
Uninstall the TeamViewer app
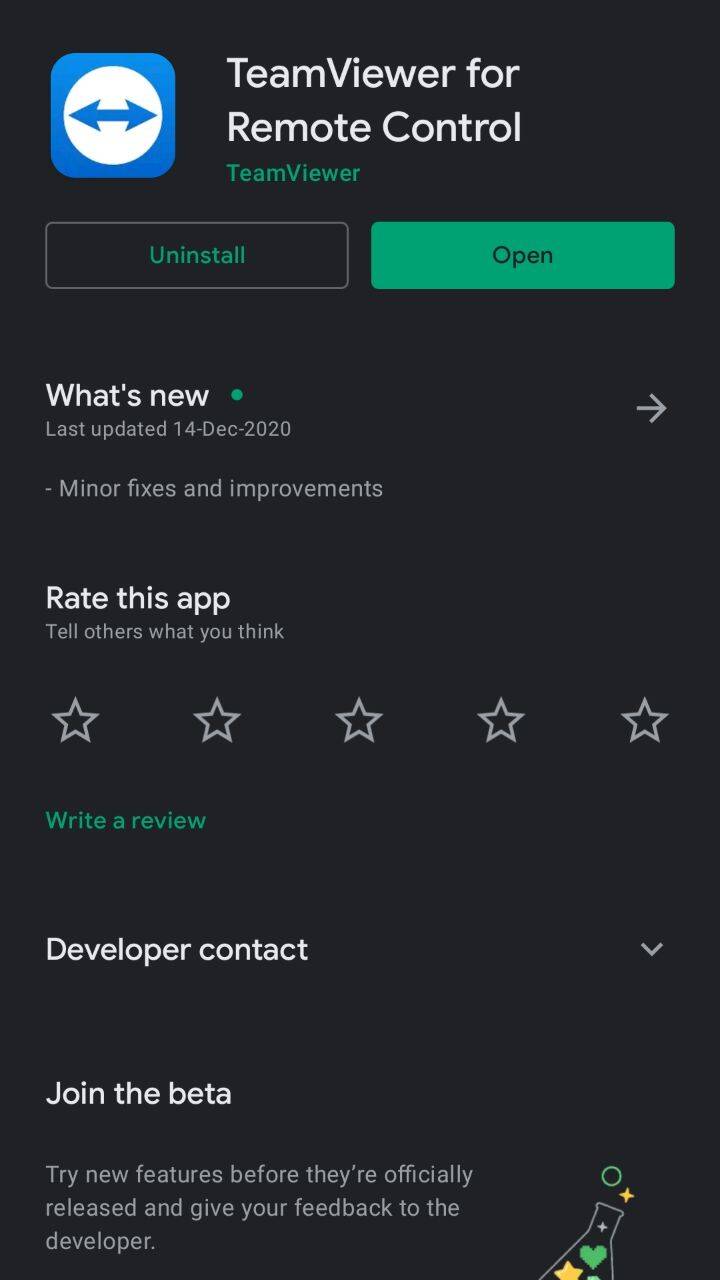(x=197, y=255)
